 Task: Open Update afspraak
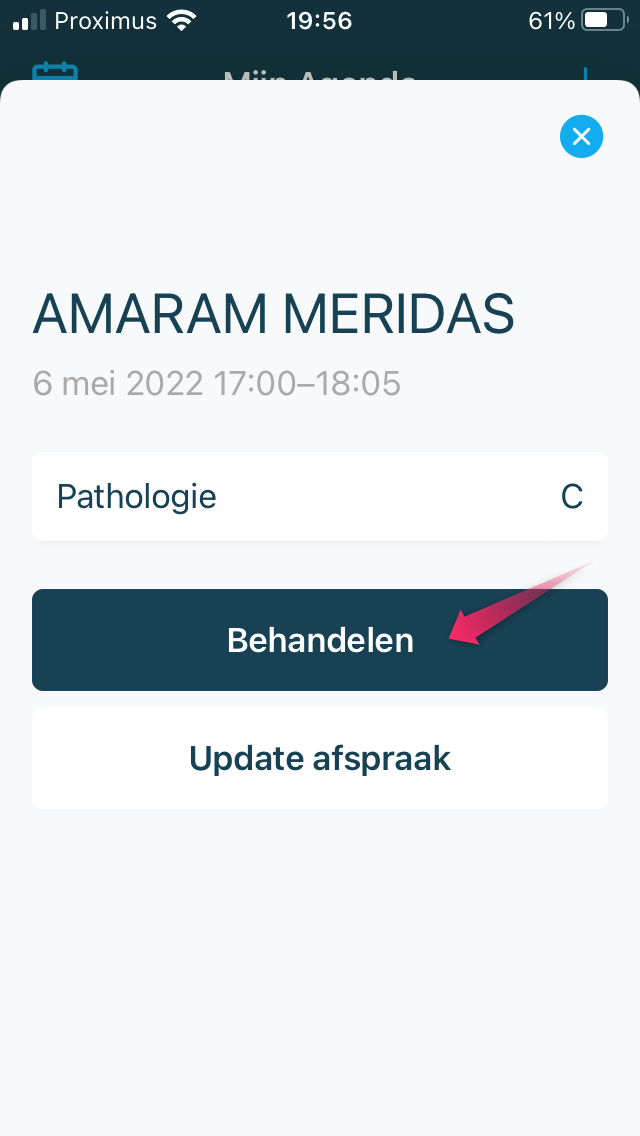tap(320, 758)
